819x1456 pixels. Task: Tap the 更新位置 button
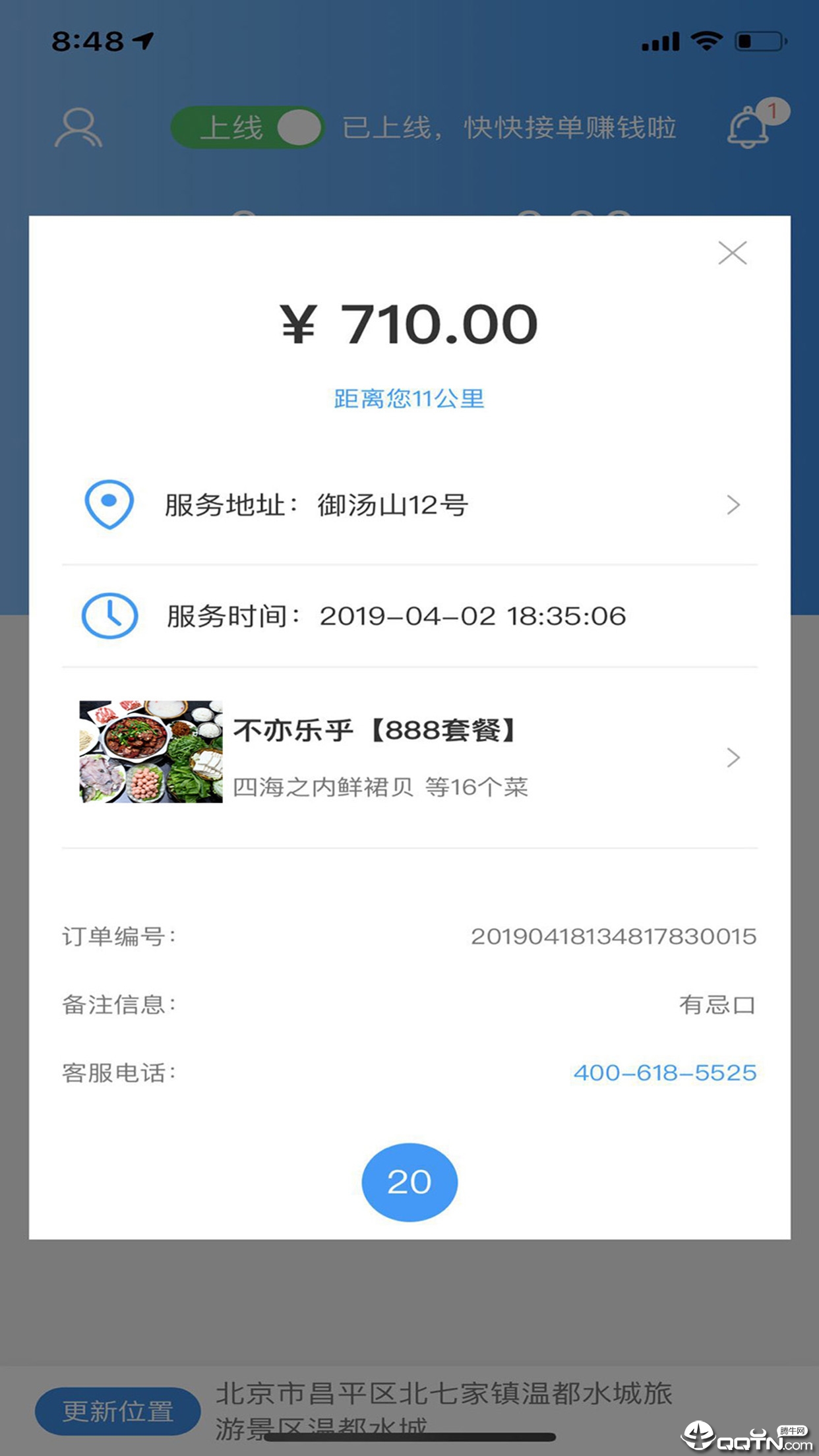[118, 1411]
